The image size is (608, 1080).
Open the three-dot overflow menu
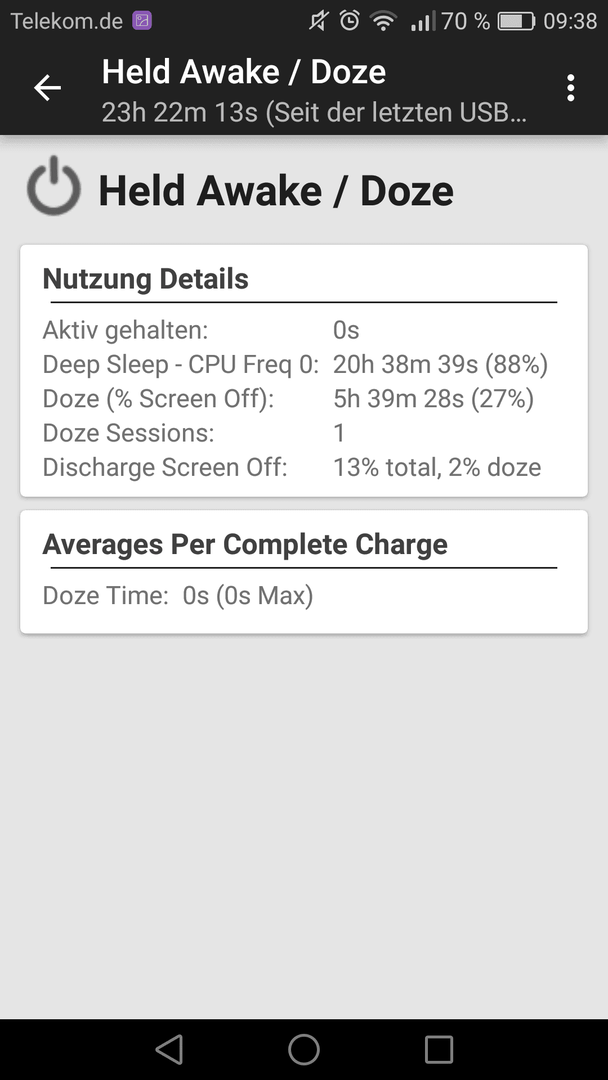pyautogui.click(x=570, y=88)
